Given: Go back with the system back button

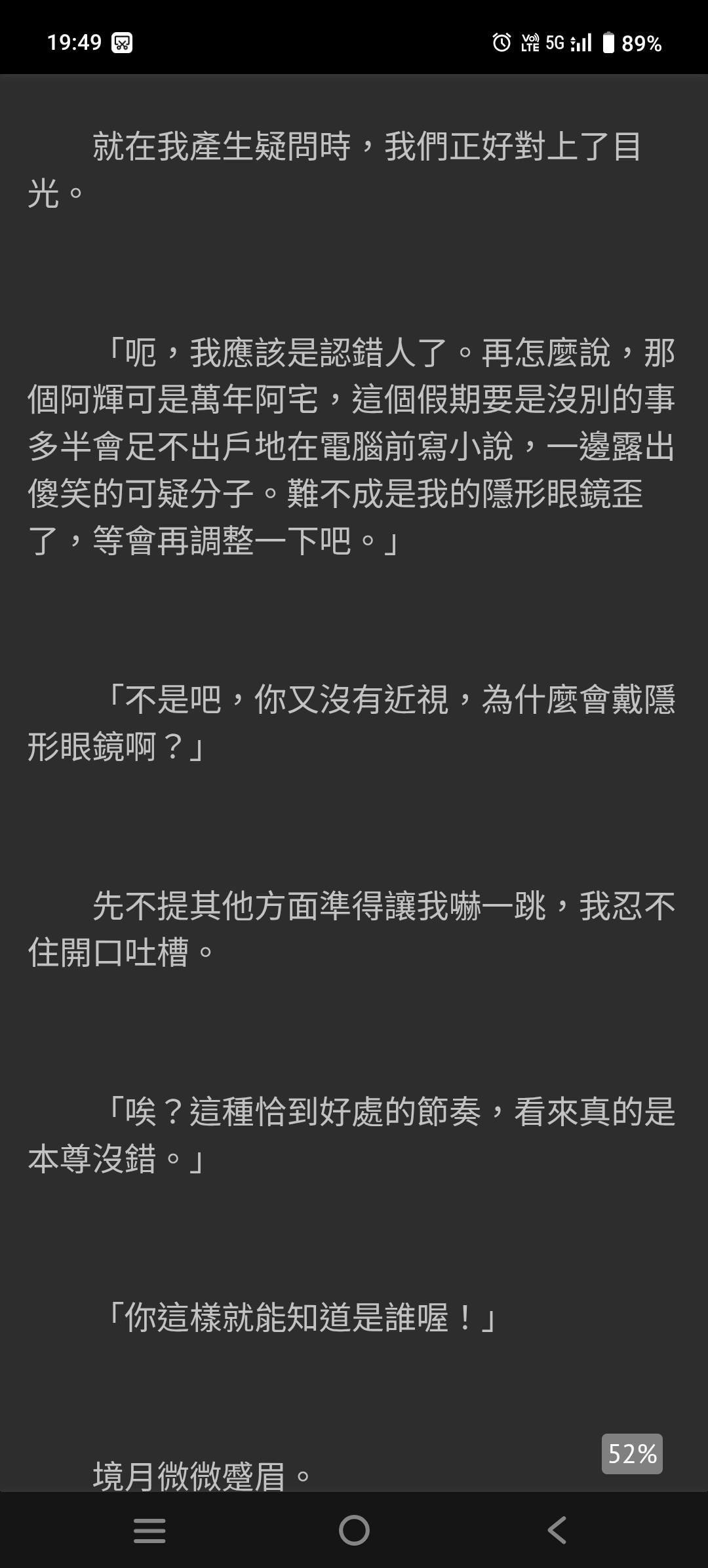Looking at the screenshot, I should tap(557, 1530).
